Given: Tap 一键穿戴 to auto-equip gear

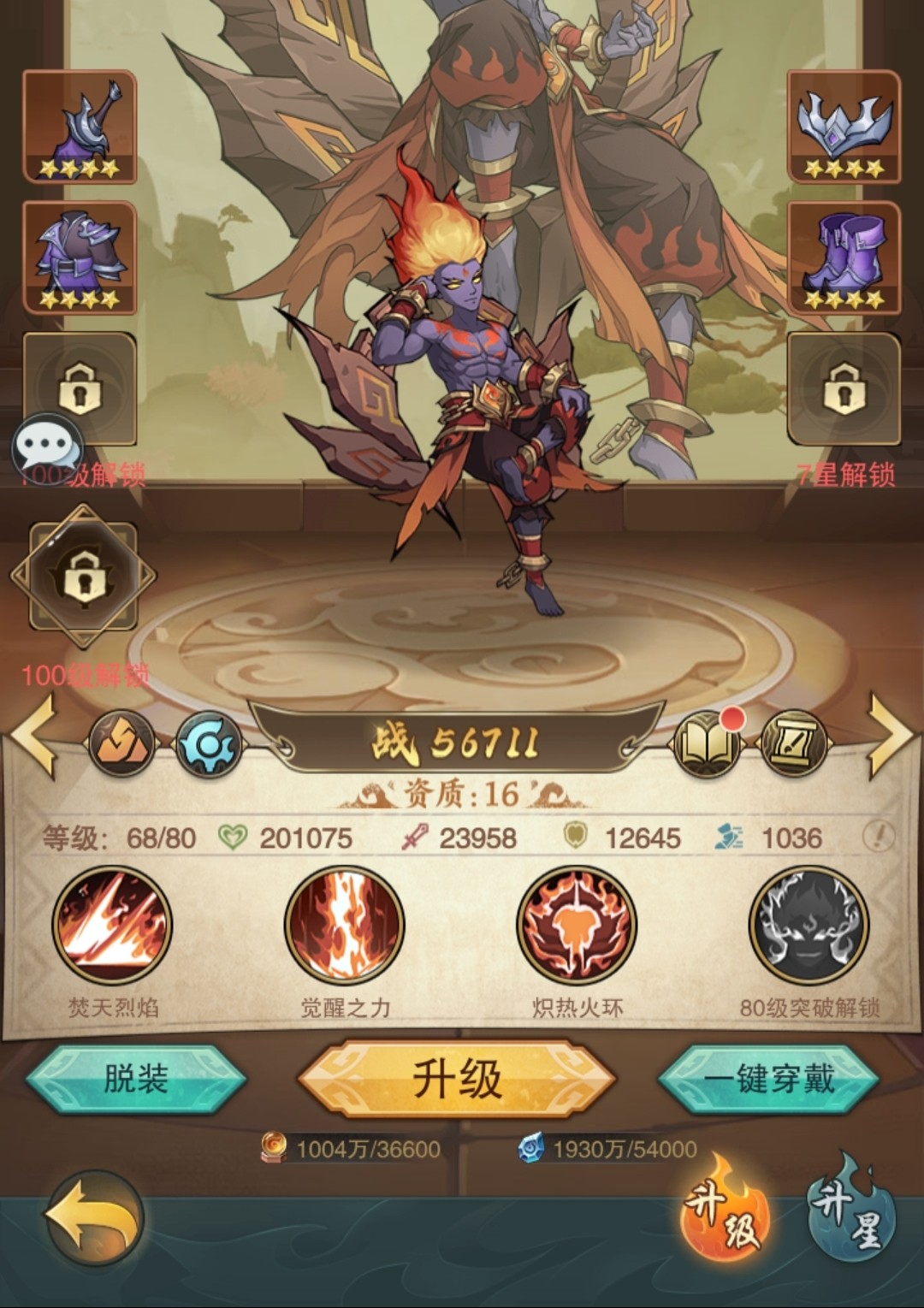Looking at the screenshot, I should [768, 1078].
